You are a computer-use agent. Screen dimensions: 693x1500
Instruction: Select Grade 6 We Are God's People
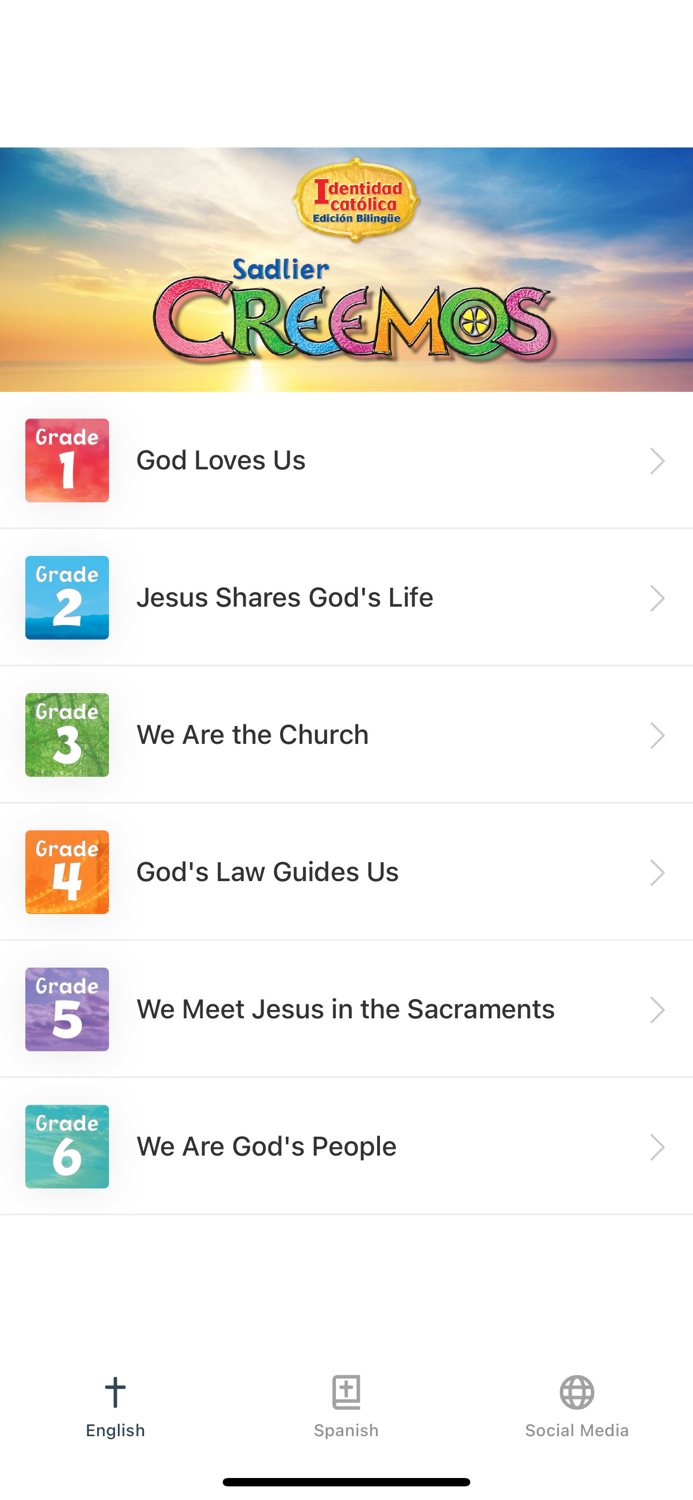click(346, 1146)
